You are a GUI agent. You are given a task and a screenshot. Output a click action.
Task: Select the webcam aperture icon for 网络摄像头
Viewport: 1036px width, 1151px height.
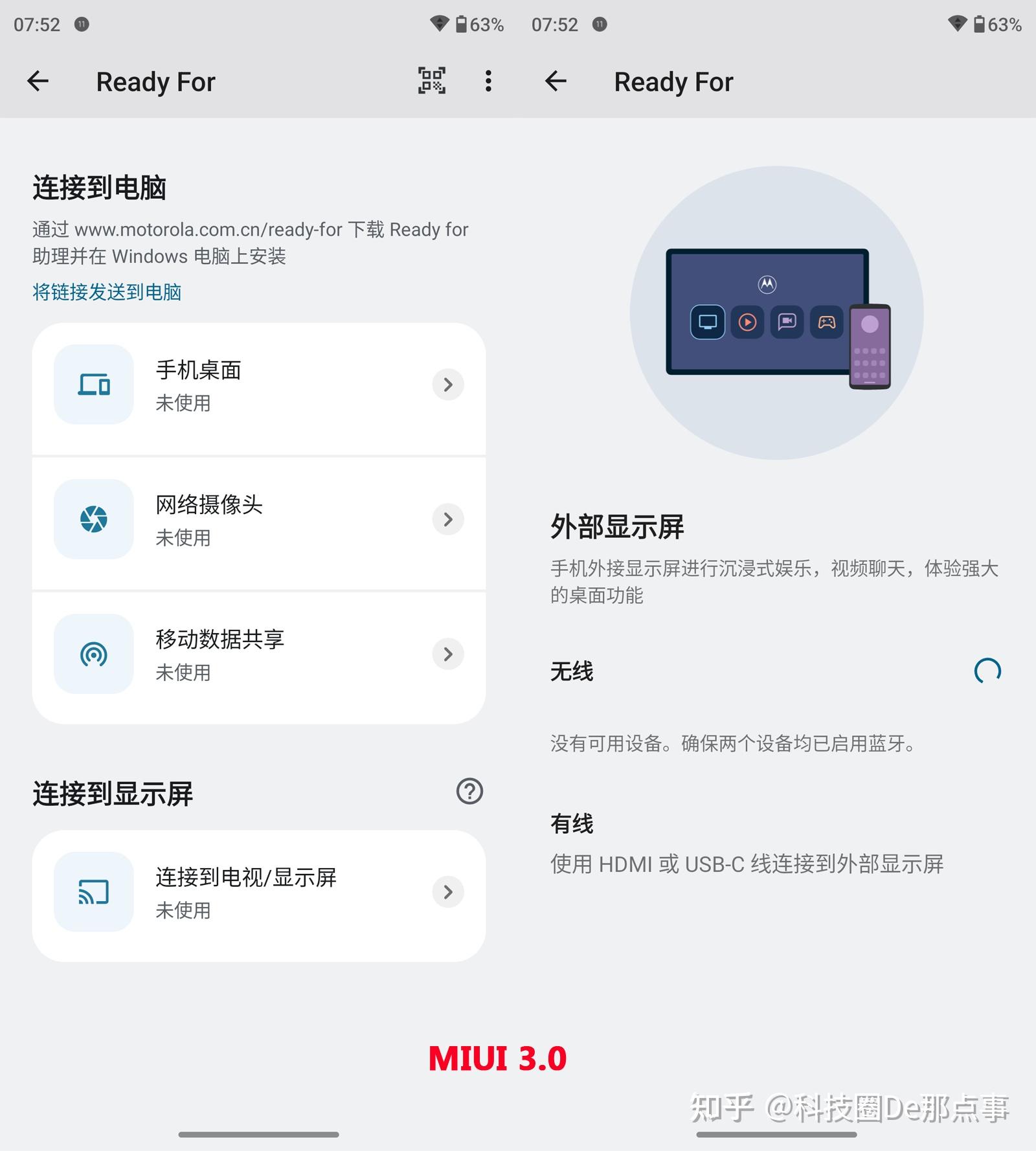[93, 519]
